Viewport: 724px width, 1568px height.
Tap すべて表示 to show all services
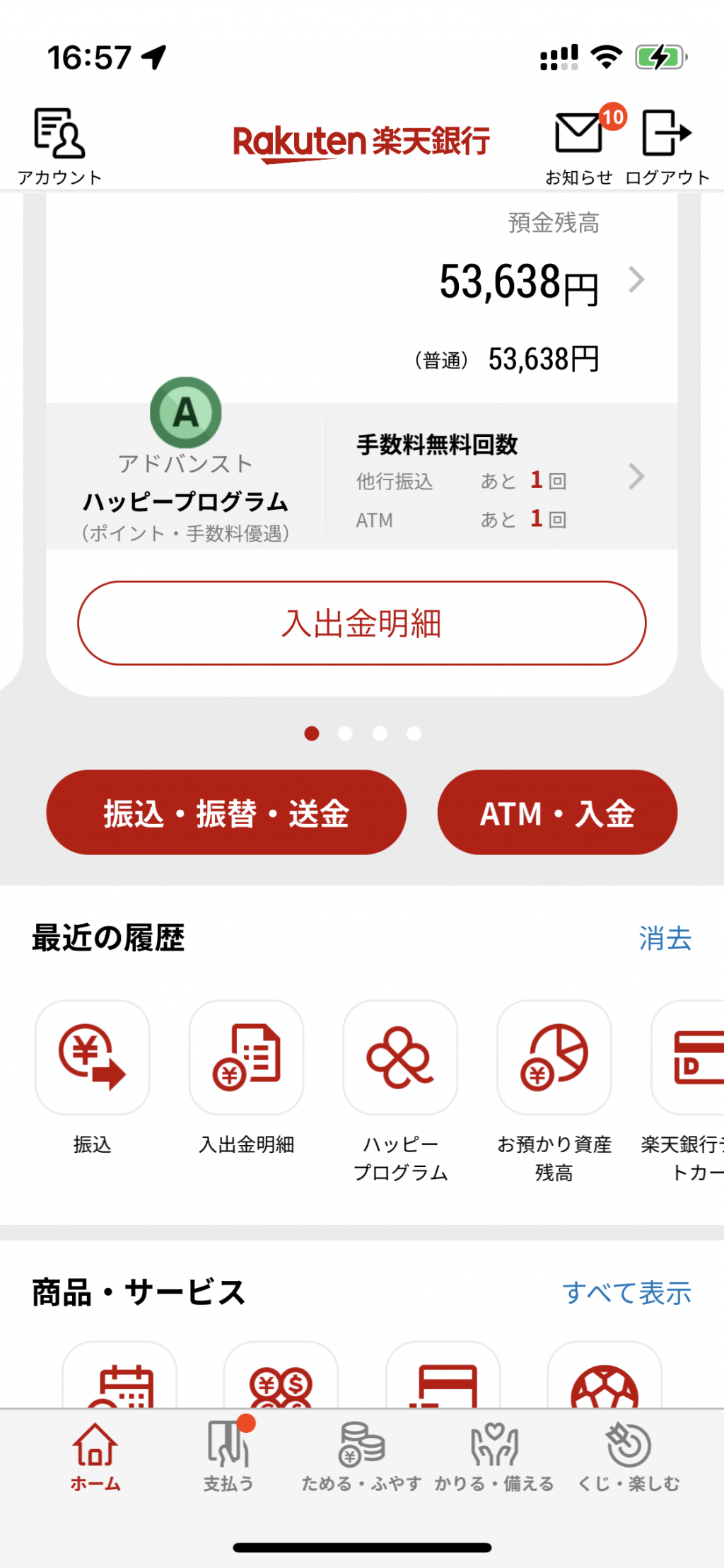(626, 1293)
